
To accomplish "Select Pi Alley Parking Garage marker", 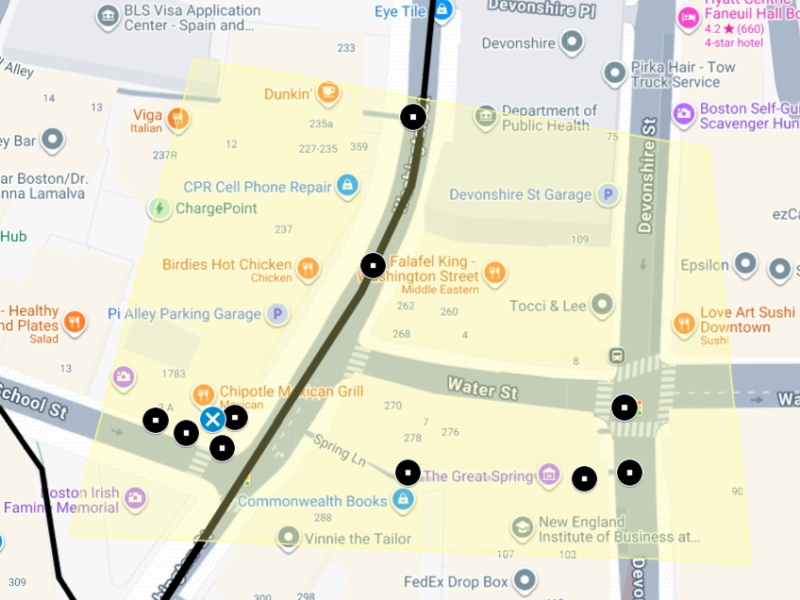I will click(x=277, y=314).
